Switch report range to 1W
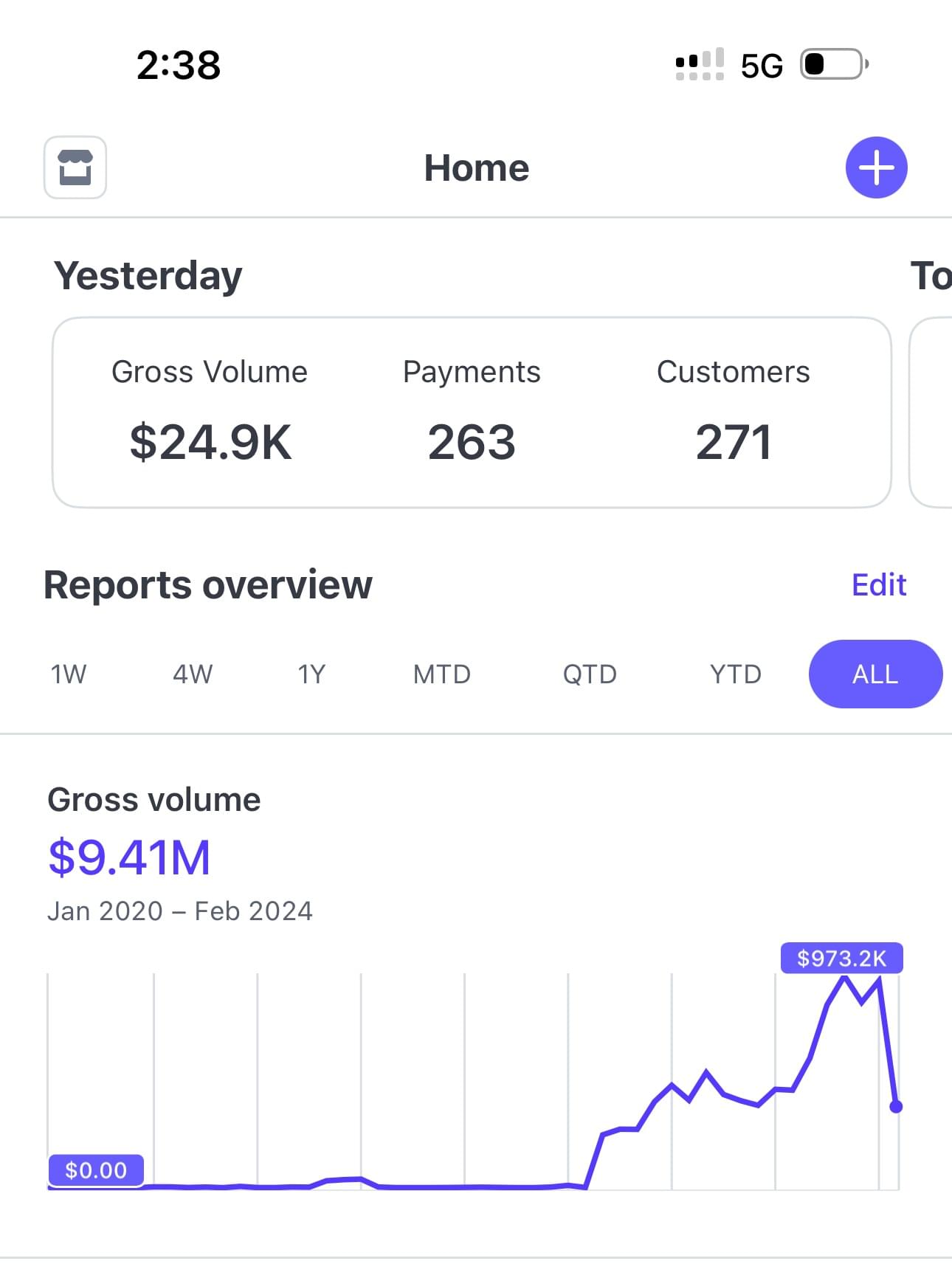 (x=69, y=674)
